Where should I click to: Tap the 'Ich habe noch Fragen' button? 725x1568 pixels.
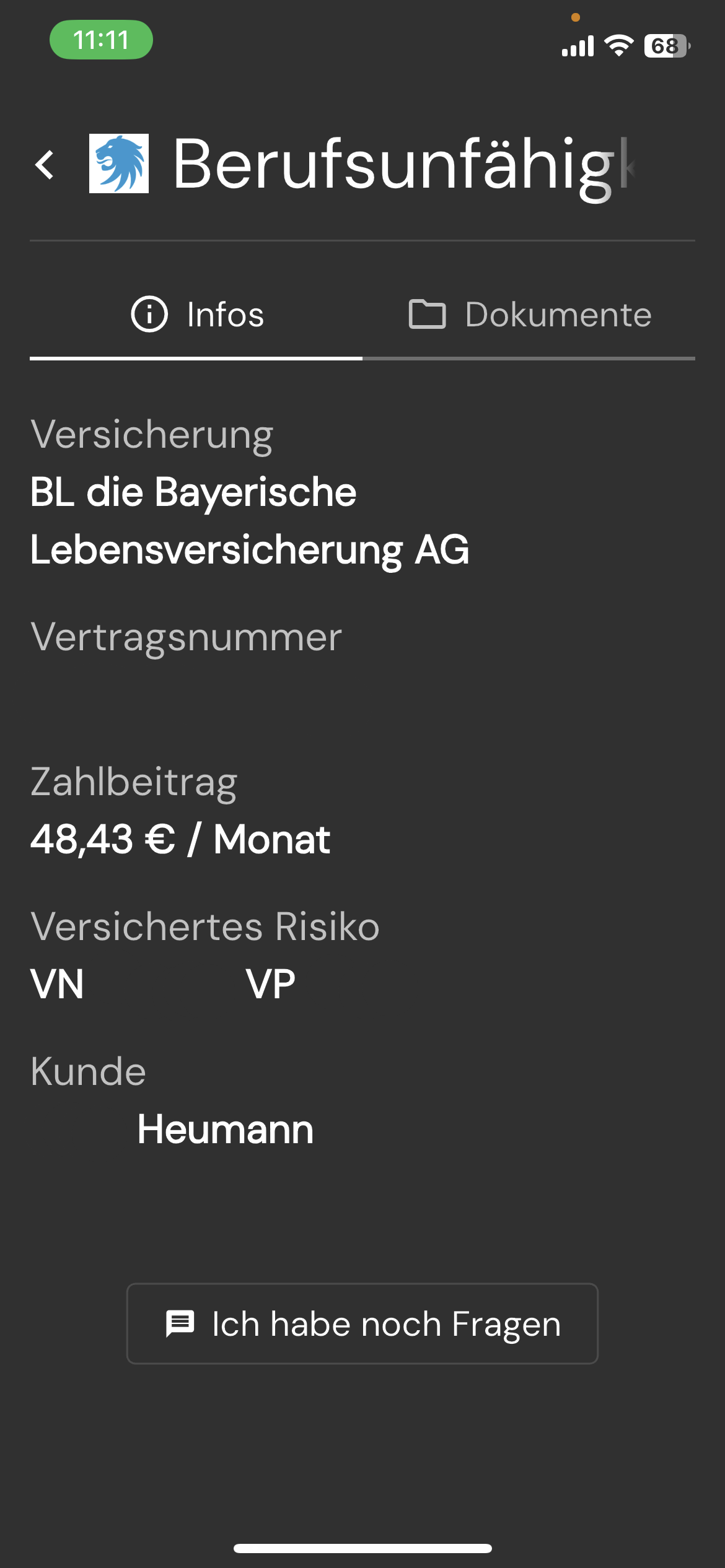362,1323
